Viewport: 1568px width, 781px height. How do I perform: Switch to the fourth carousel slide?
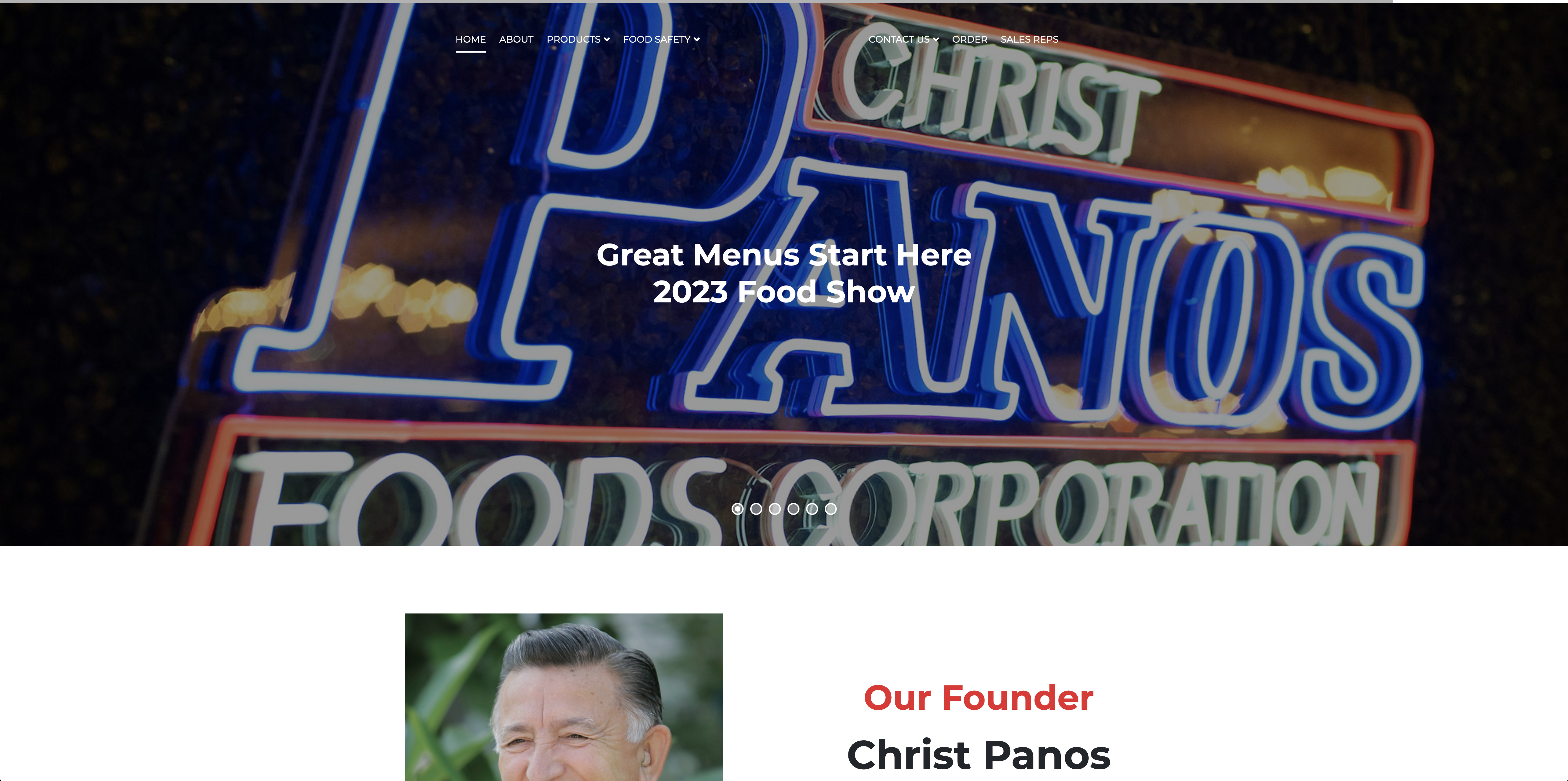[793, 509]
